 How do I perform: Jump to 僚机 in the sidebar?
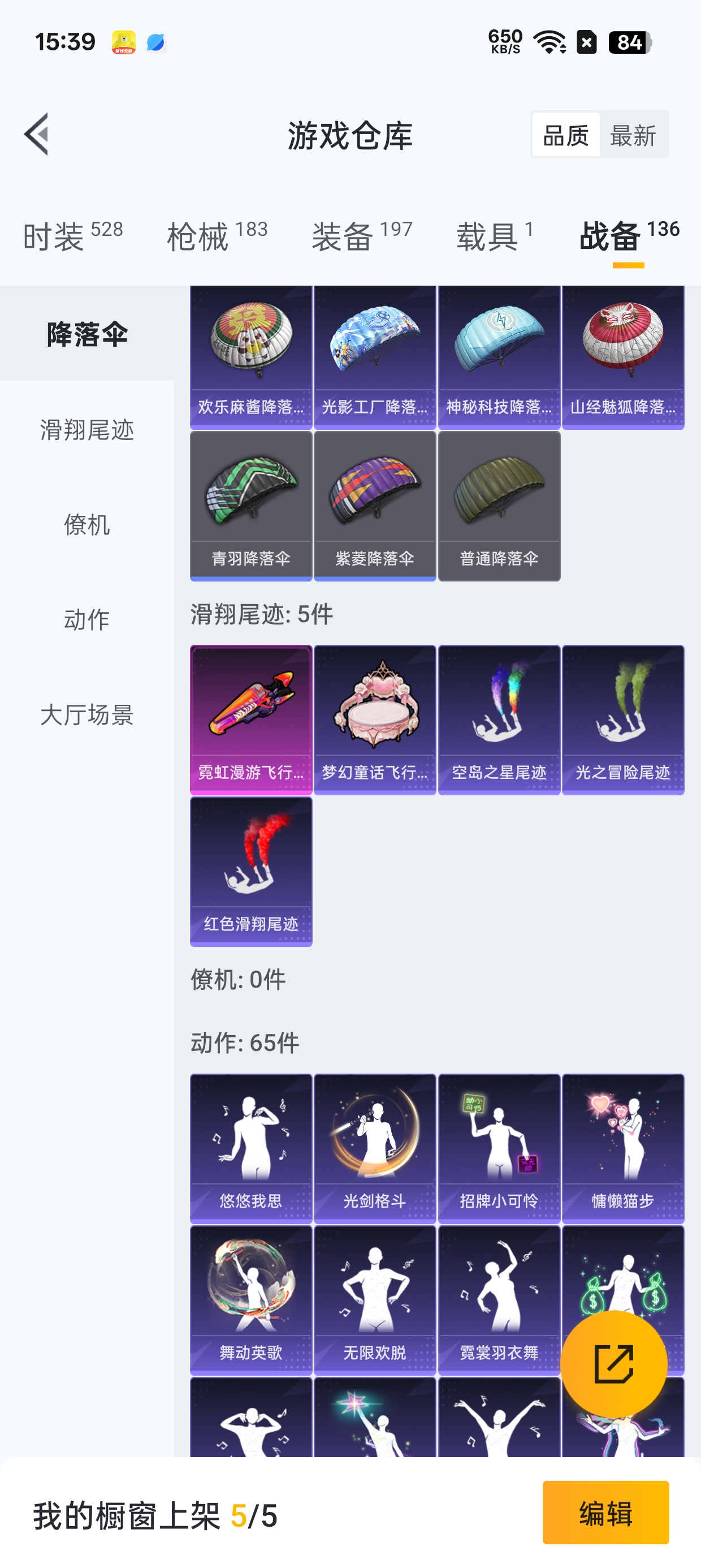click(x=86, y=525)
